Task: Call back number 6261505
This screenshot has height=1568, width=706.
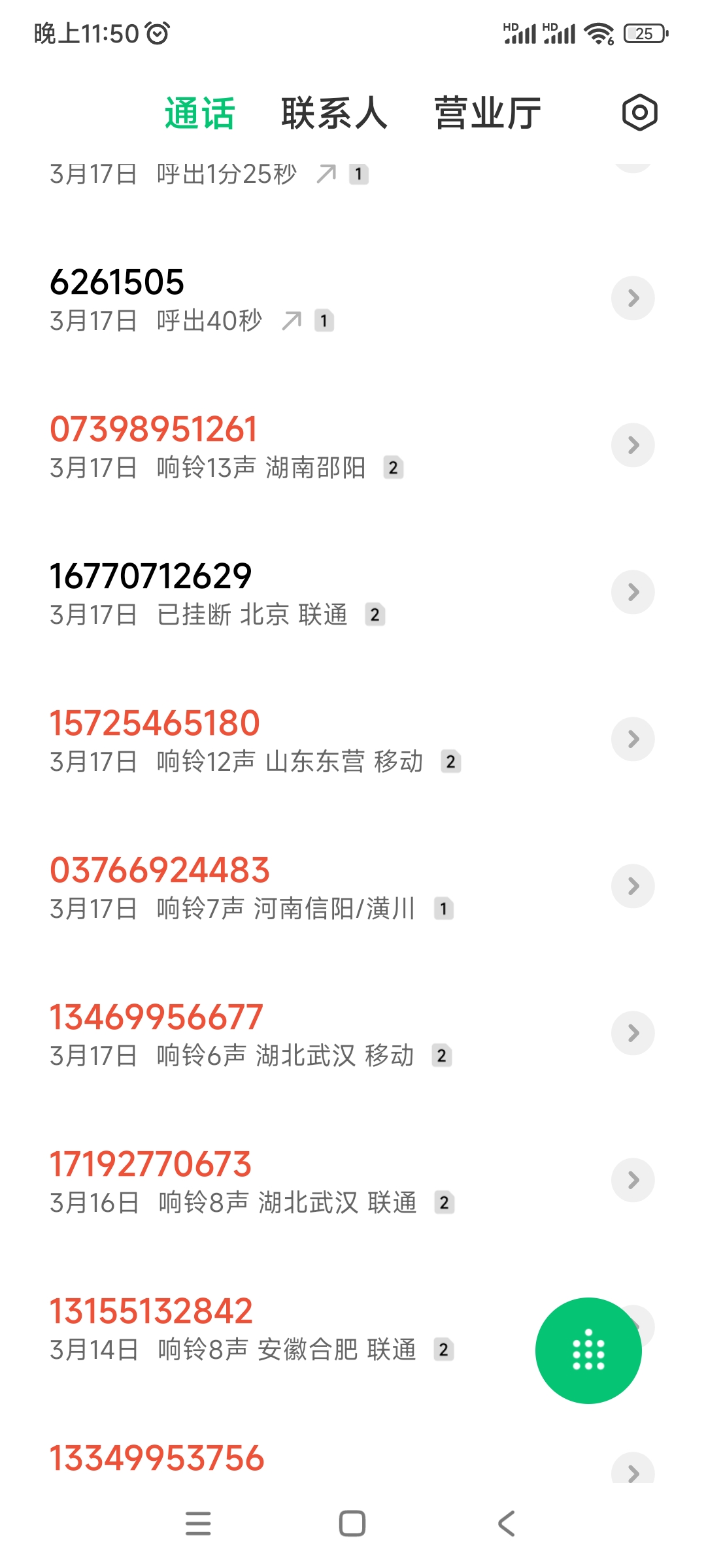Action: (x=301, y=299)
